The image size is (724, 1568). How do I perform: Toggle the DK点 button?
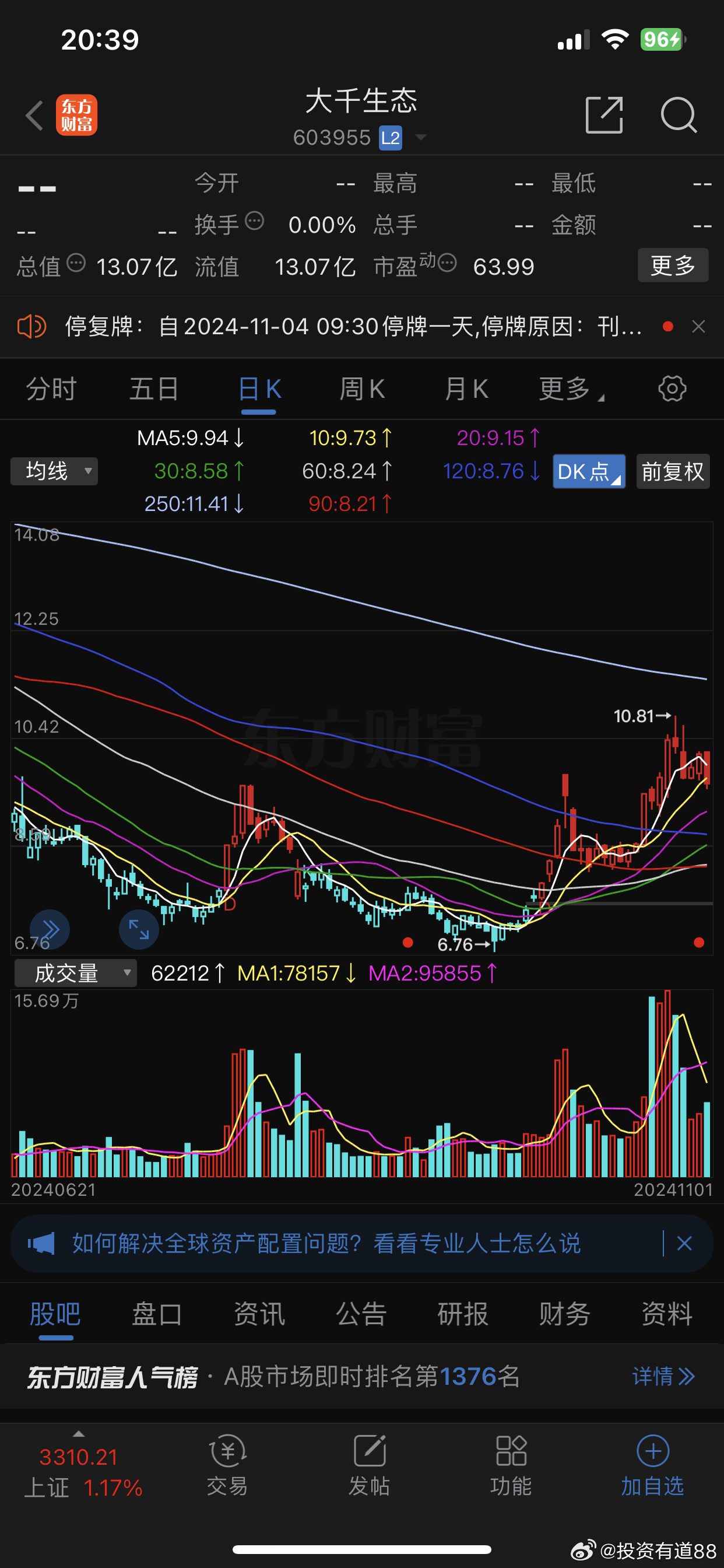[x=589, y=471]
